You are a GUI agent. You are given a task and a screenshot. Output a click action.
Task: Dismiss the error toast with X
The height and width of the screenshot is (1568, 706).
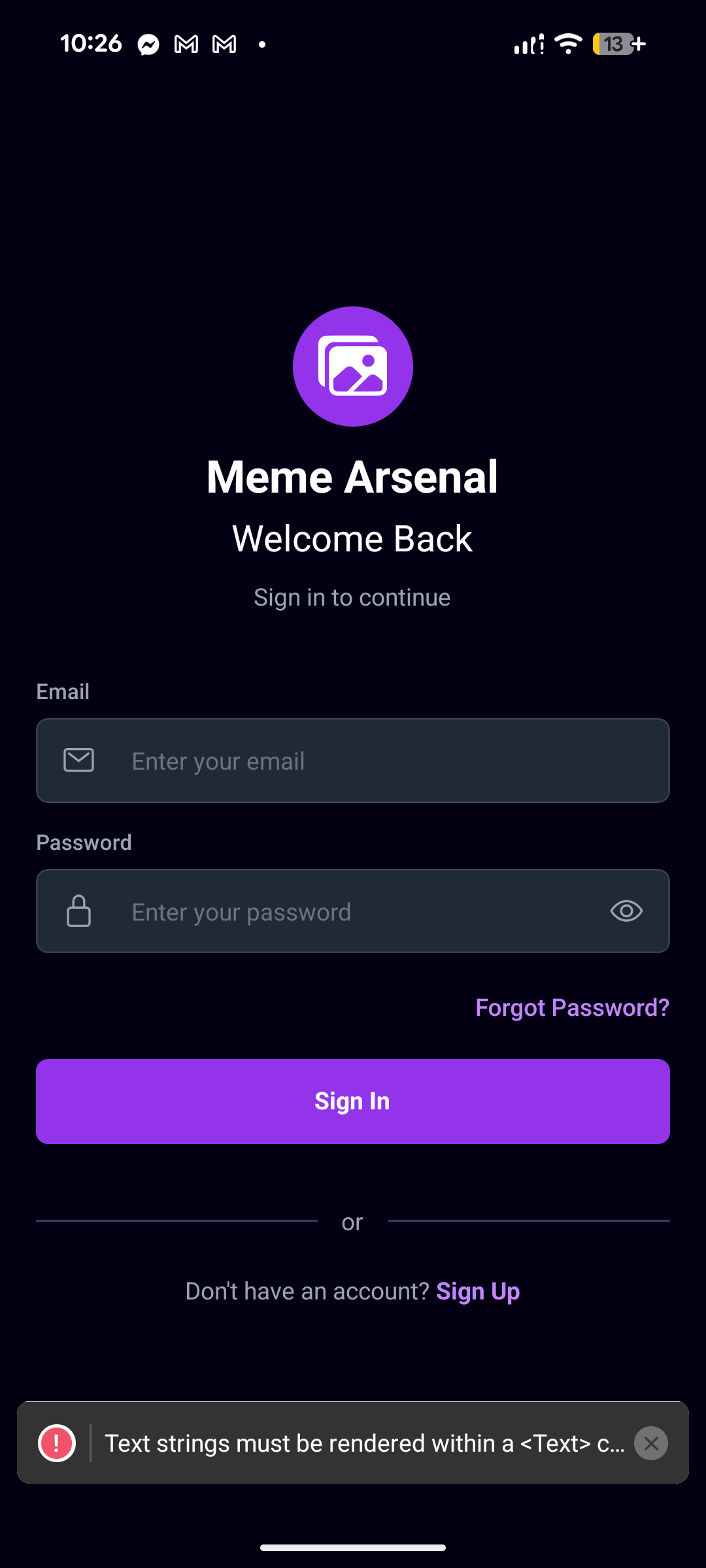point(651,1444)
